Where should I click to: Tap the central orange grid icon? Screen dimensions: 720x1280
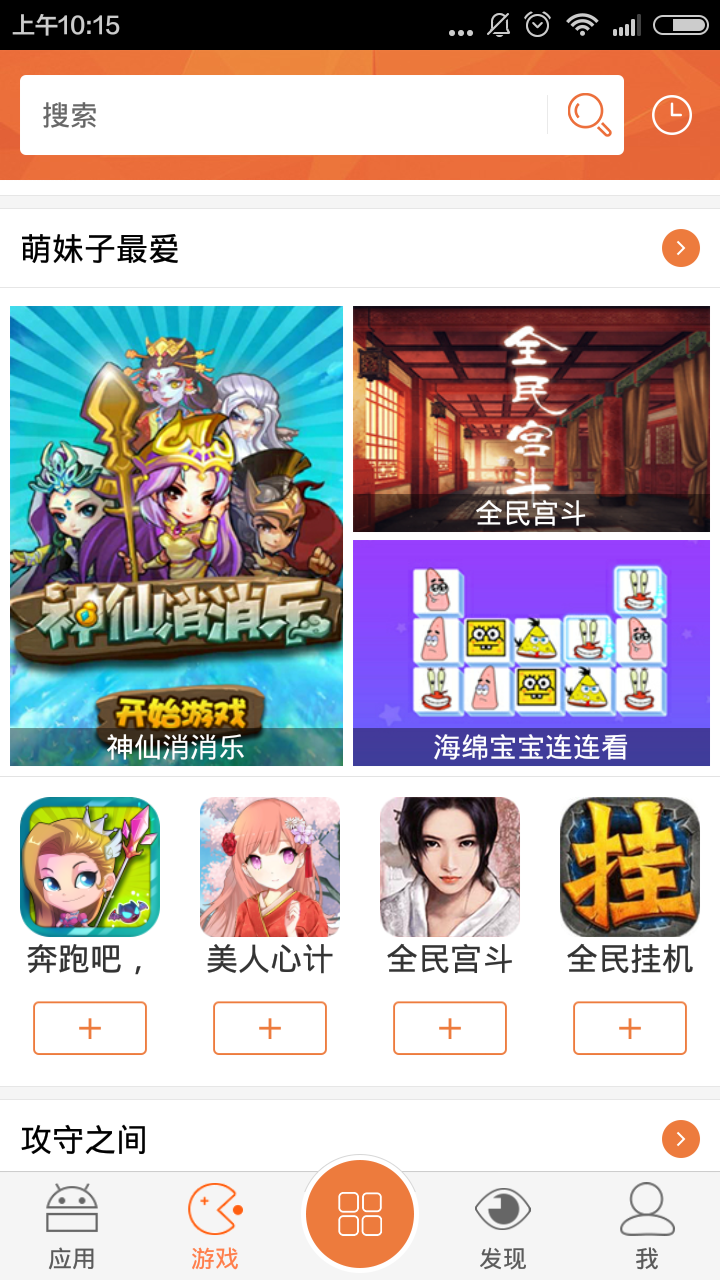tap(360, 1214)
